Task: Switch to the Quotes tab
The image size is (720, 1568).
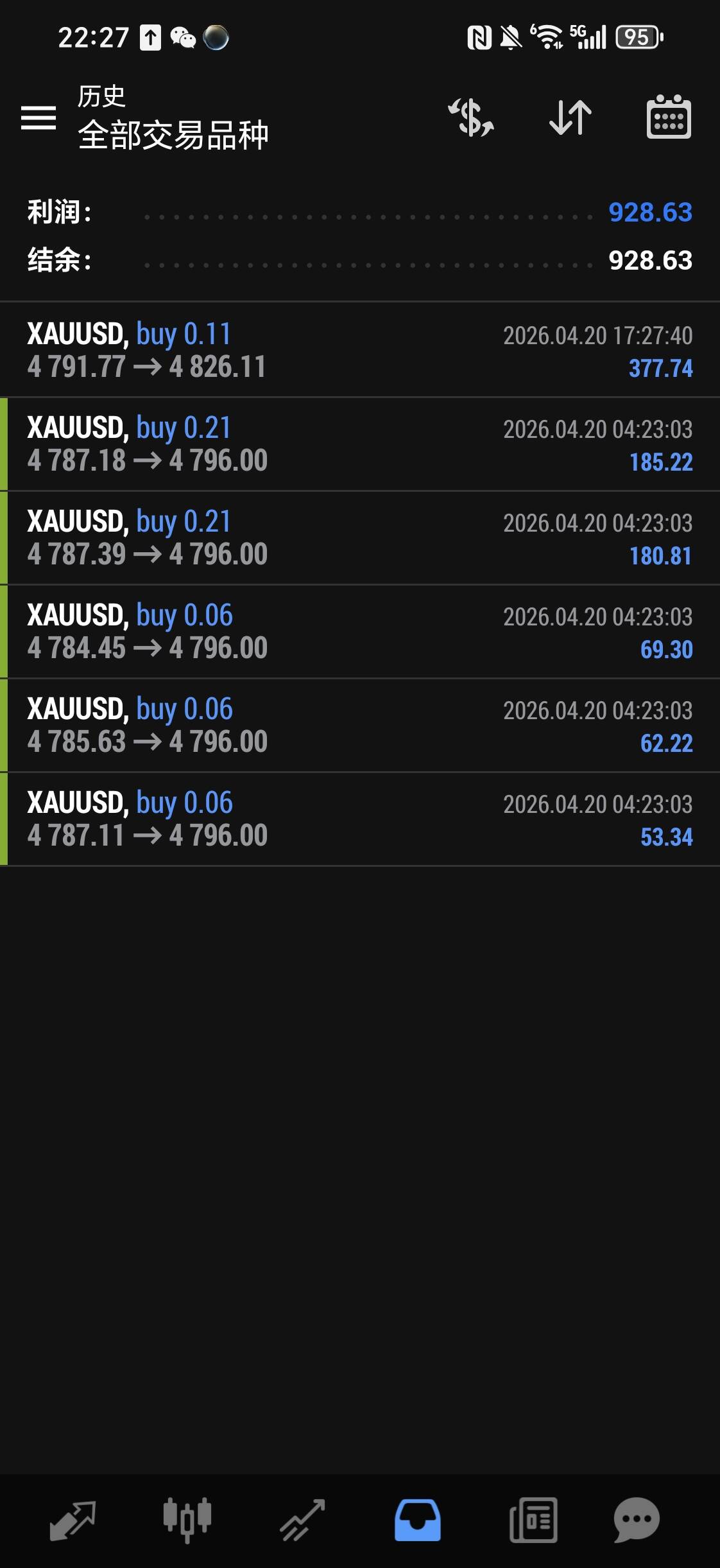Action: (x=73, y=1520)
